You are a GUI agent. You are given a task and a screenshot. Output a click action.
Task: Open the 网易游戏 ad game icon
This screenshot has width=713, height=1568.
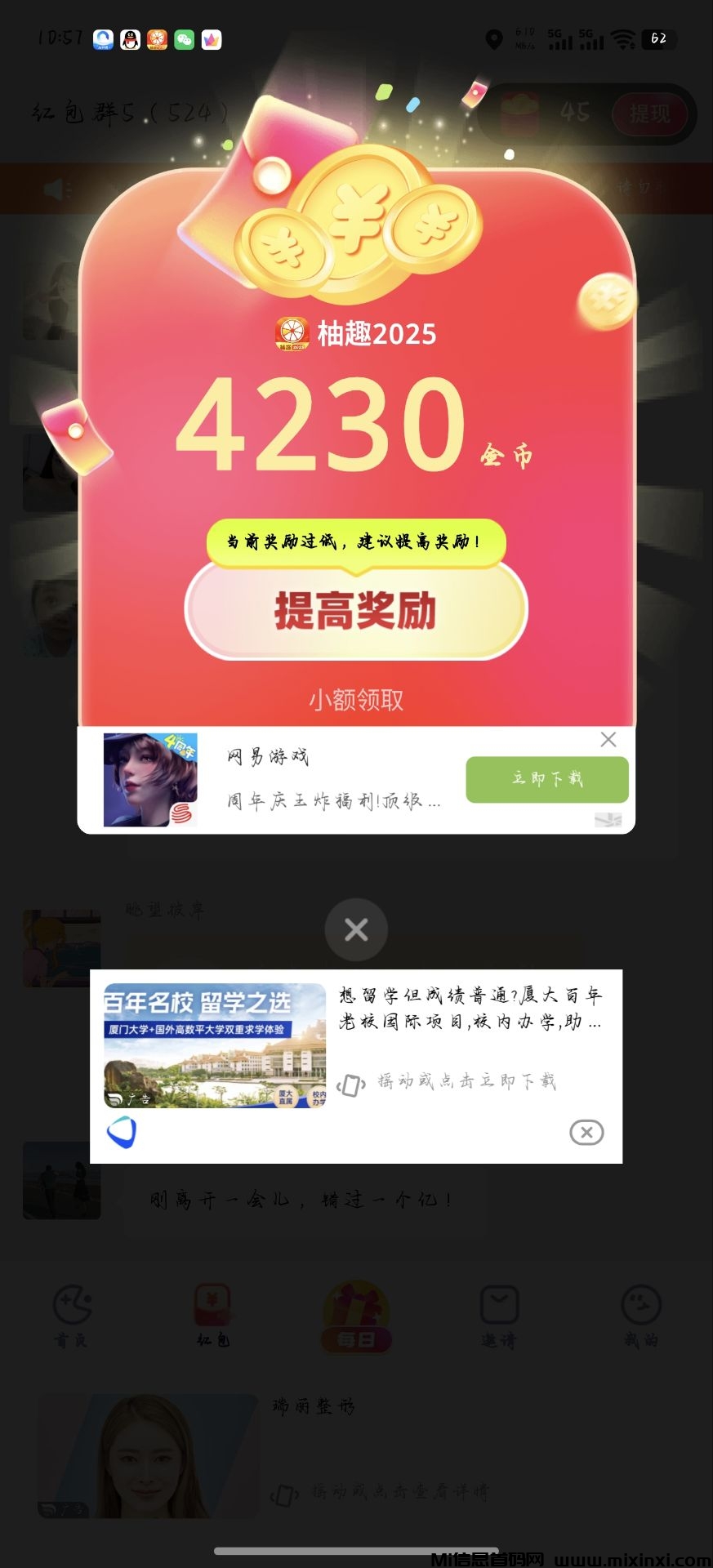[x=150, y=780]
